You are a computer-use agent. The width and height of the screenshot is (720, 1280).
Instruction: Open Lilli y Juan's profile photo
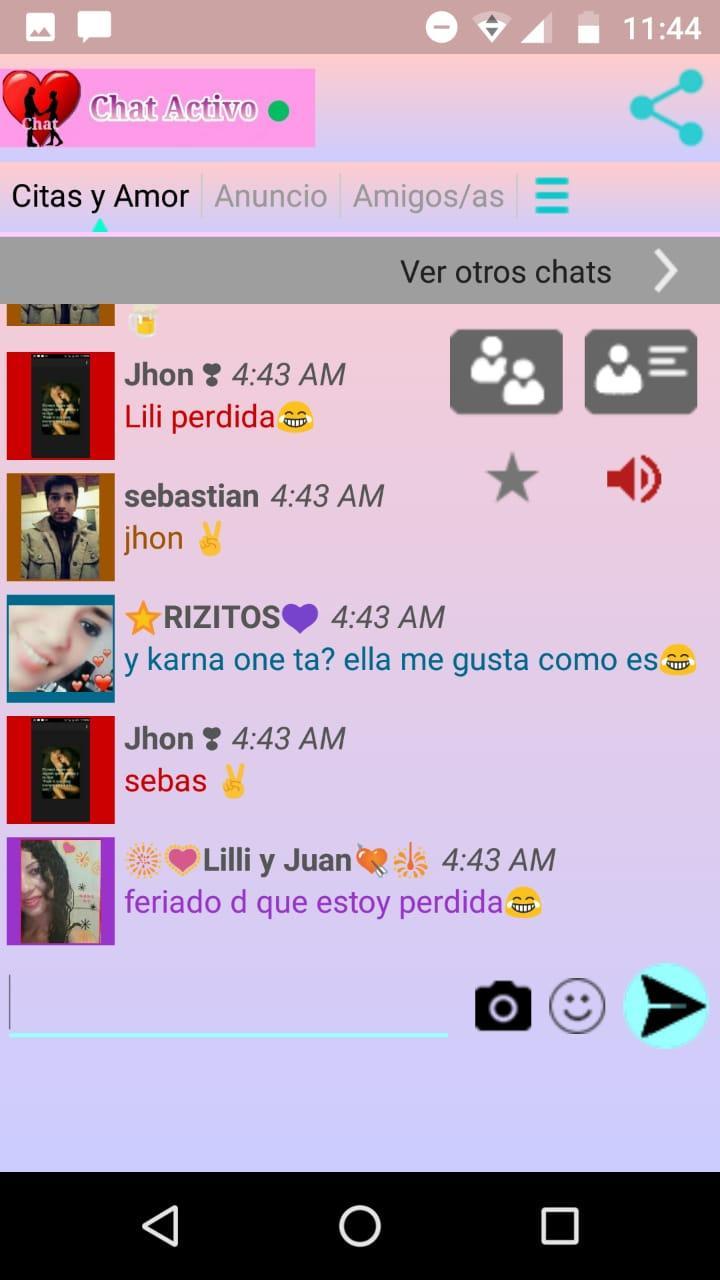tap(61, 891)
